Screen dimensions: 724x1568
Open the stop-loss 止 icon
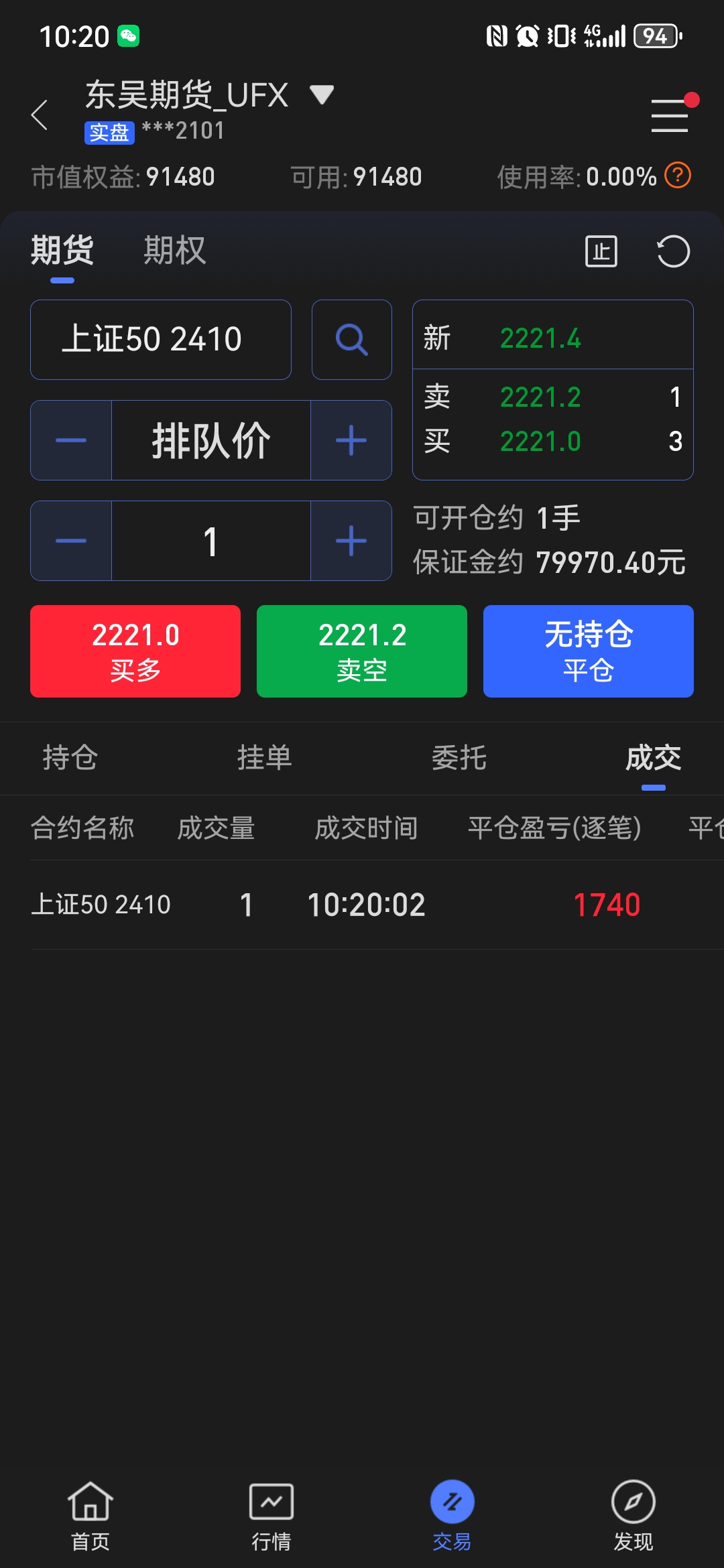601,251
